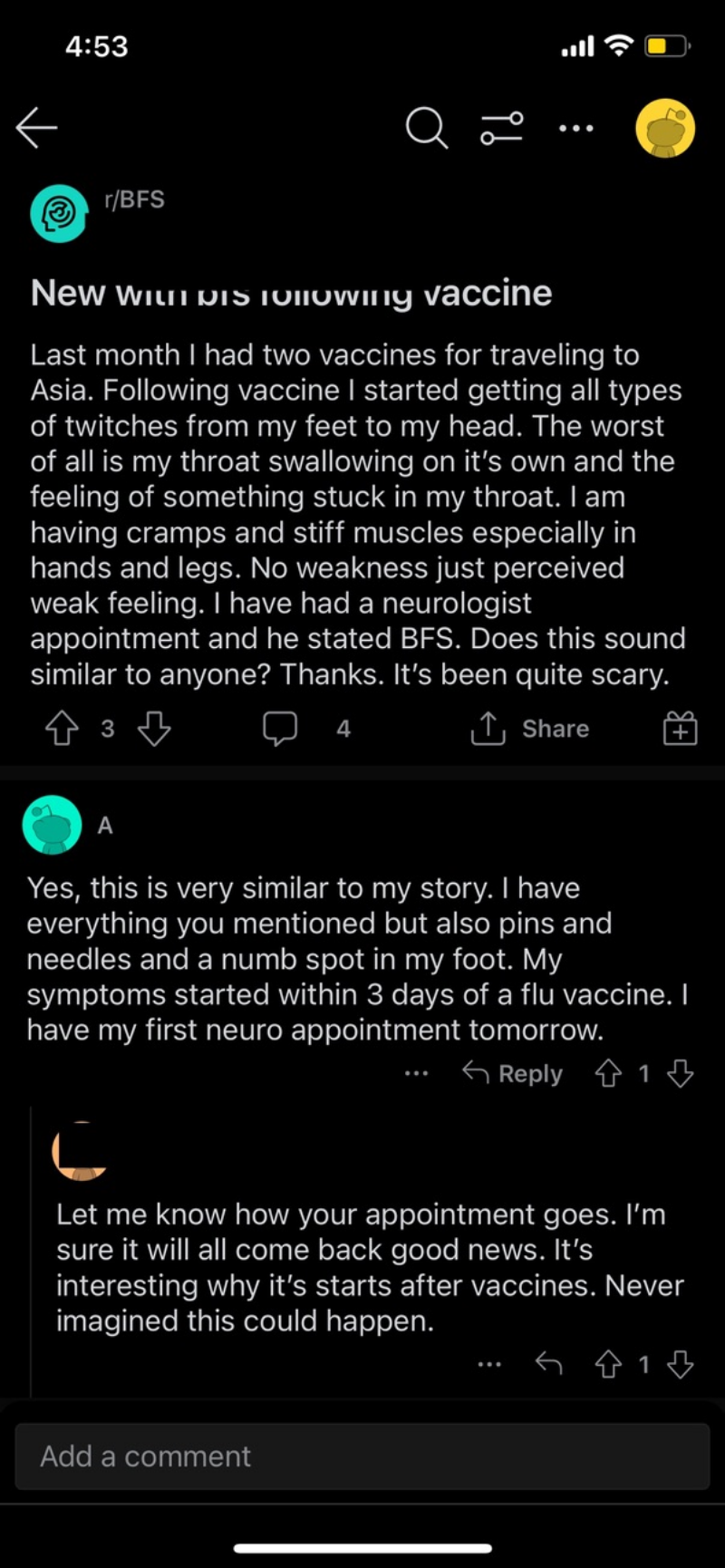Open the search magnifier icon
This screenshot has height=1568, width=725.
coord(426,128)
